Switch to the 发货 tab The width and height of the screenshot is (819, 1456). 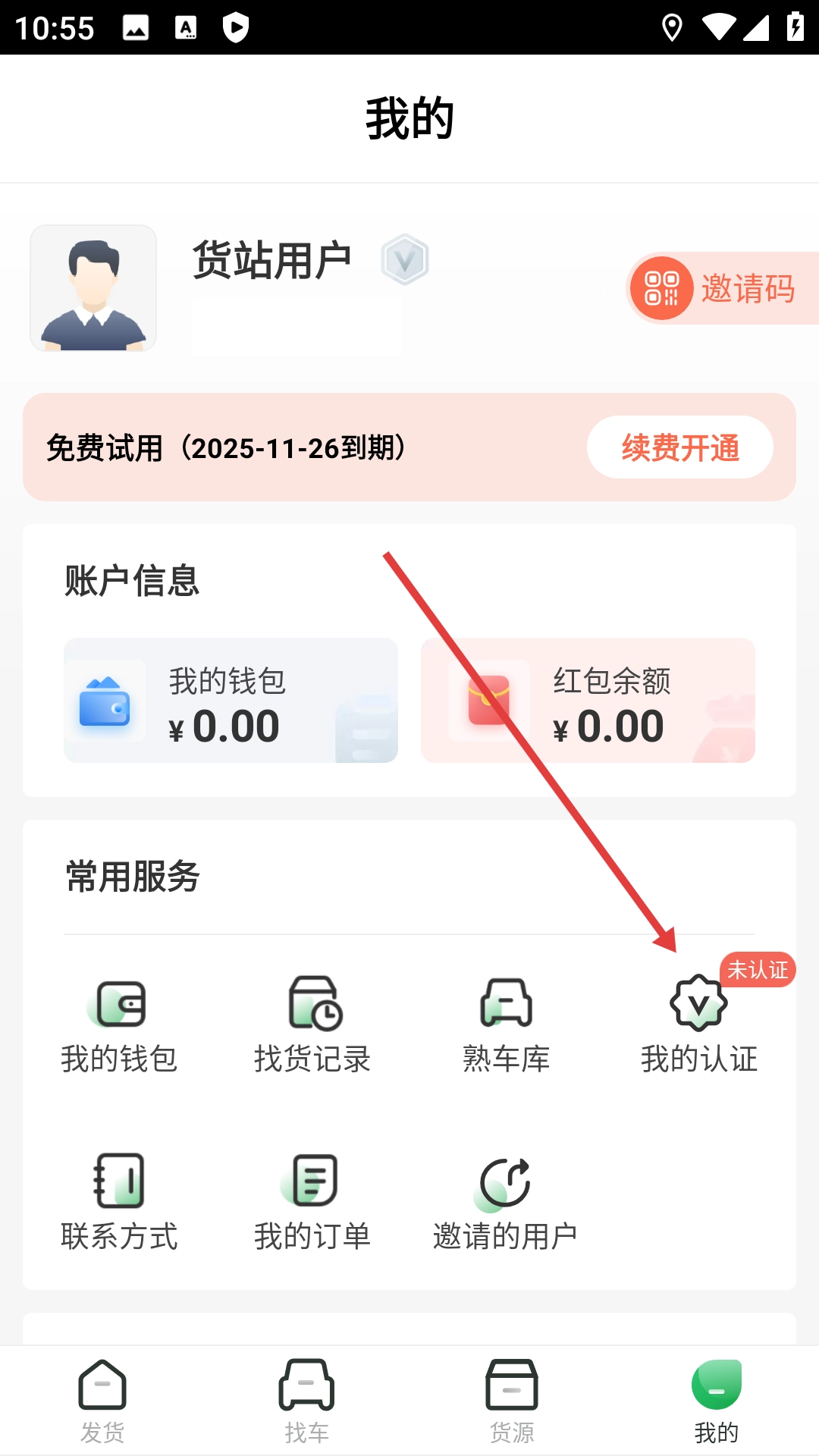[102, 1401]
